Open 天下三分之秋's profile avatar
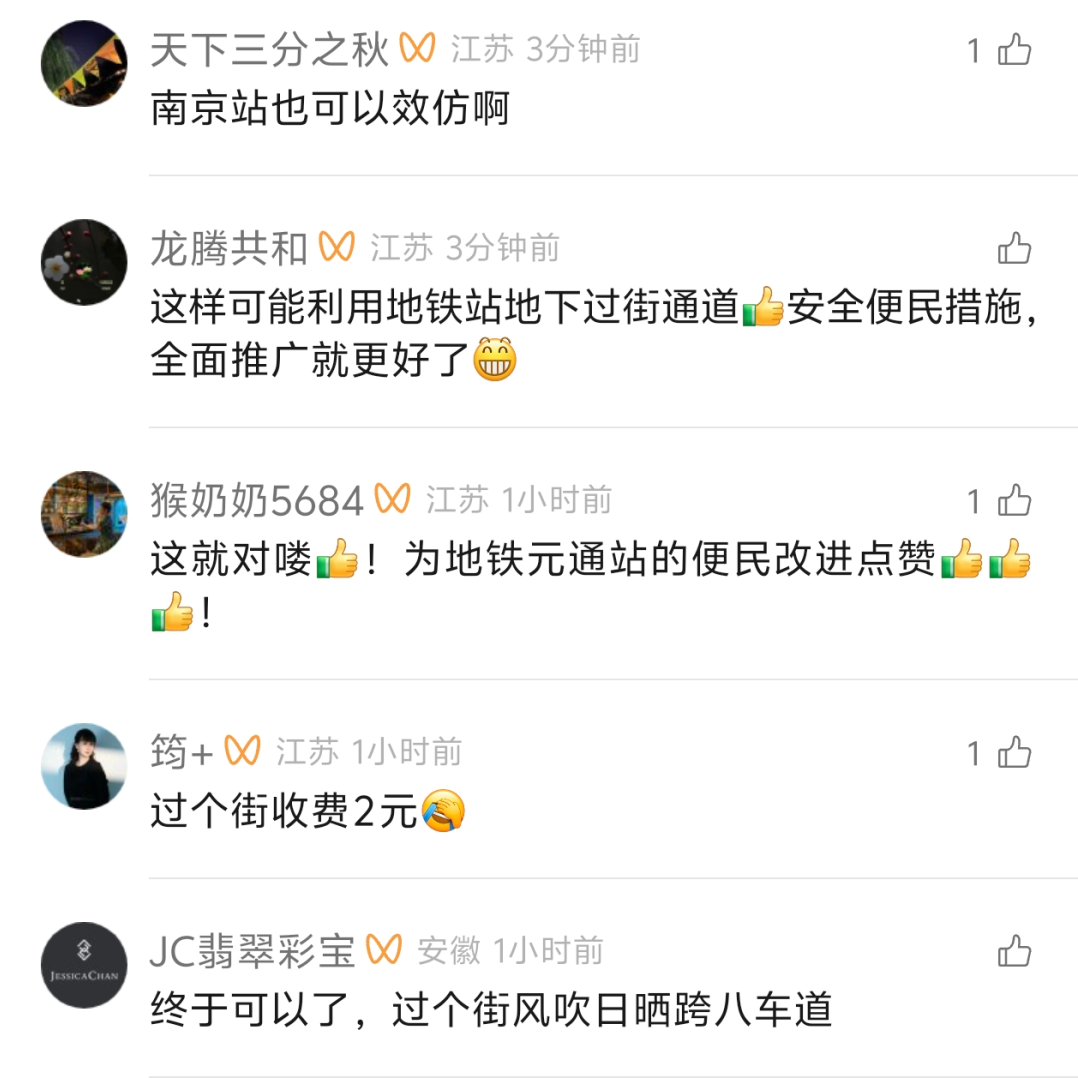1078x1078 pixels. 84,63
